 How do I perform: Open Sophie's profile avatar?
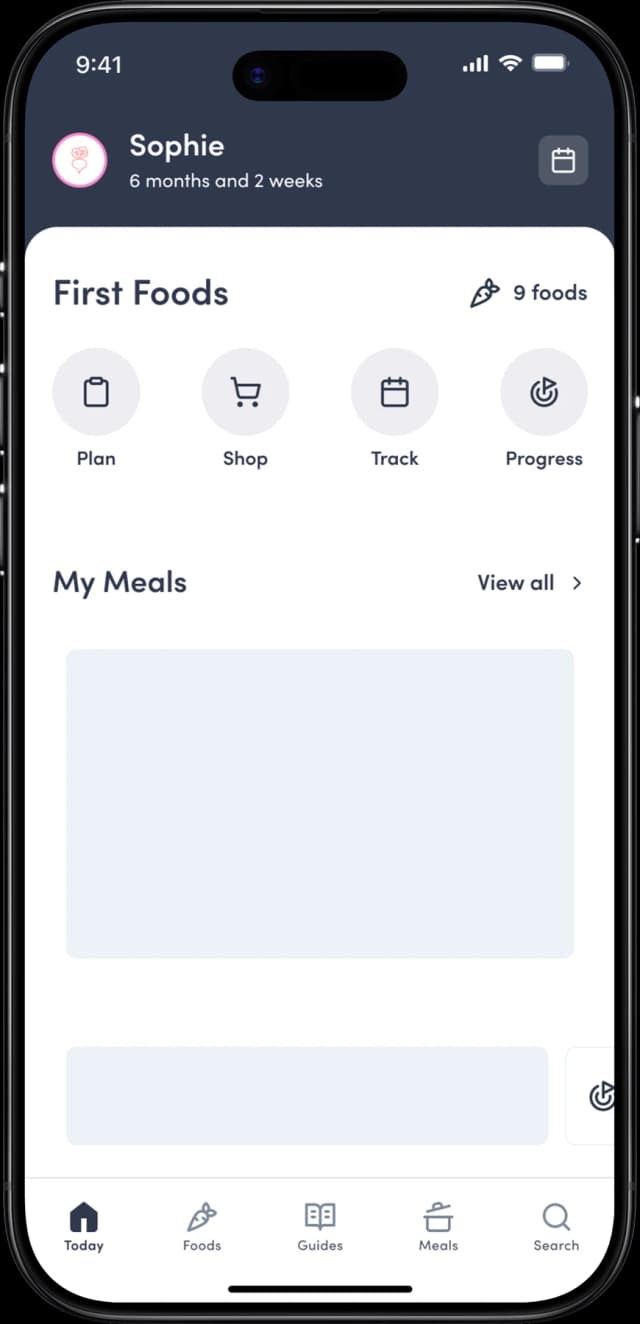coord(79,160)
